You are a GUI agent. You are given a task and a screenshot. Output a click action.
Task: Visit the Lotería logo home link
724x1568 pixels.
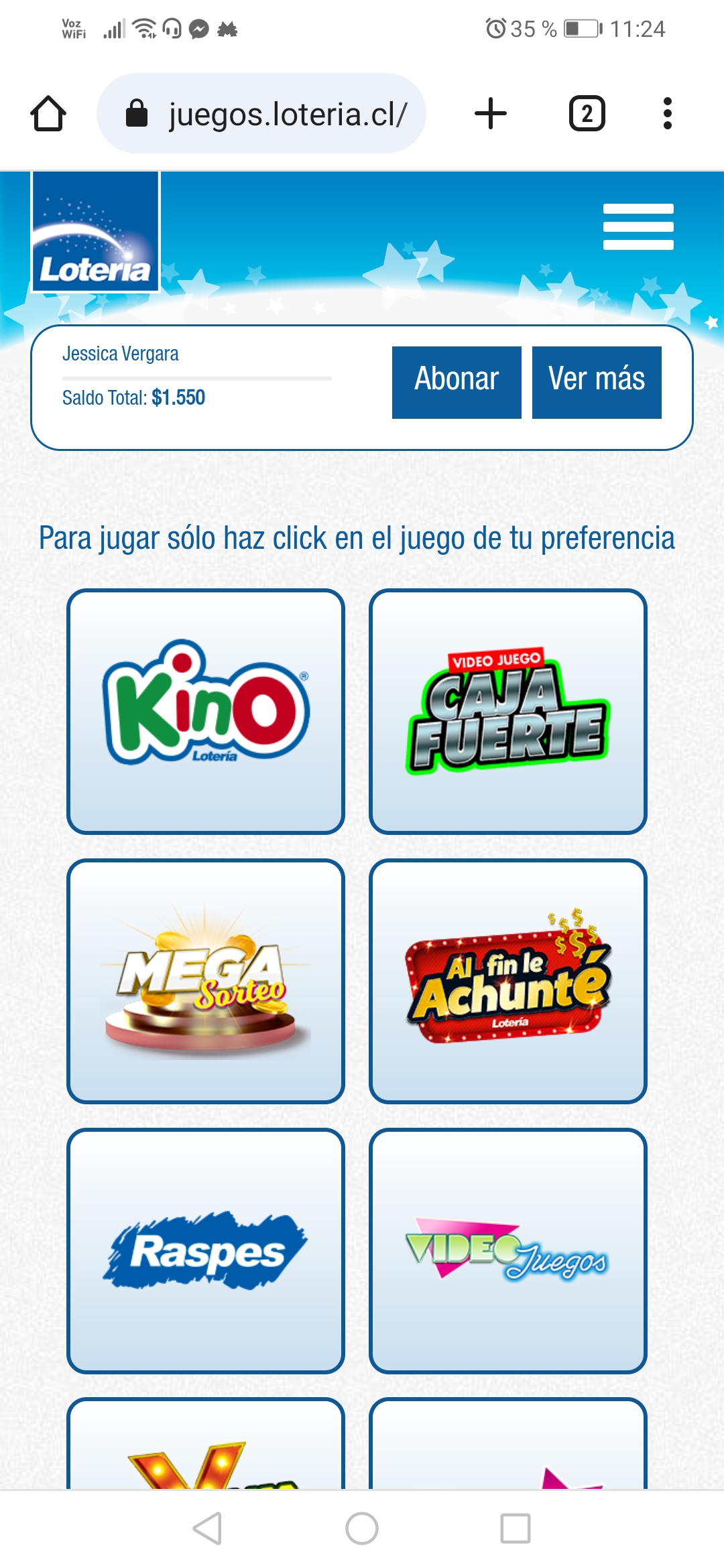point(96,232)
